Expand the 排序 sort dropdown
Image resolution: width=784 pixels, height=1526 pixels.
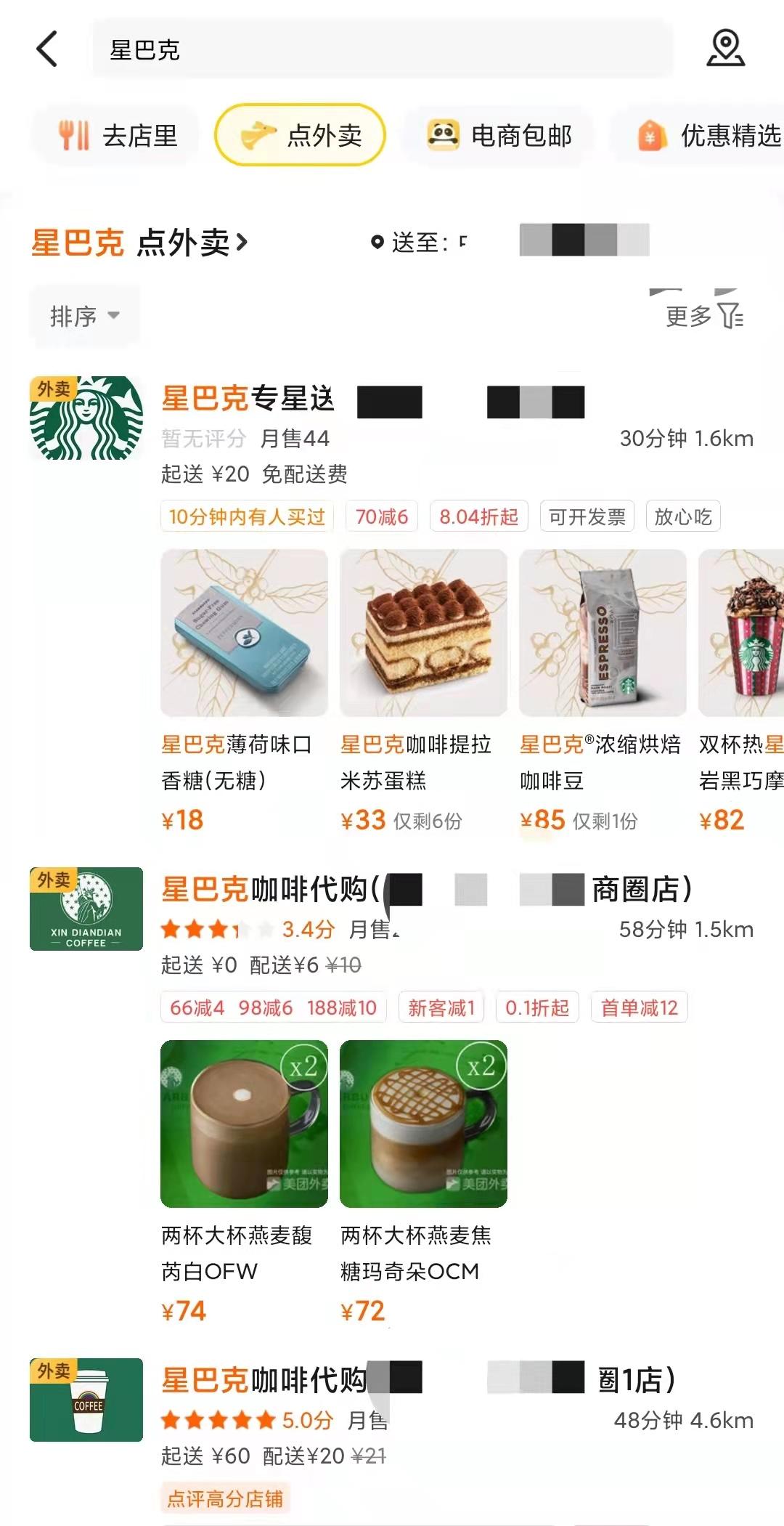pyautogui.click(x=84, y=316)
